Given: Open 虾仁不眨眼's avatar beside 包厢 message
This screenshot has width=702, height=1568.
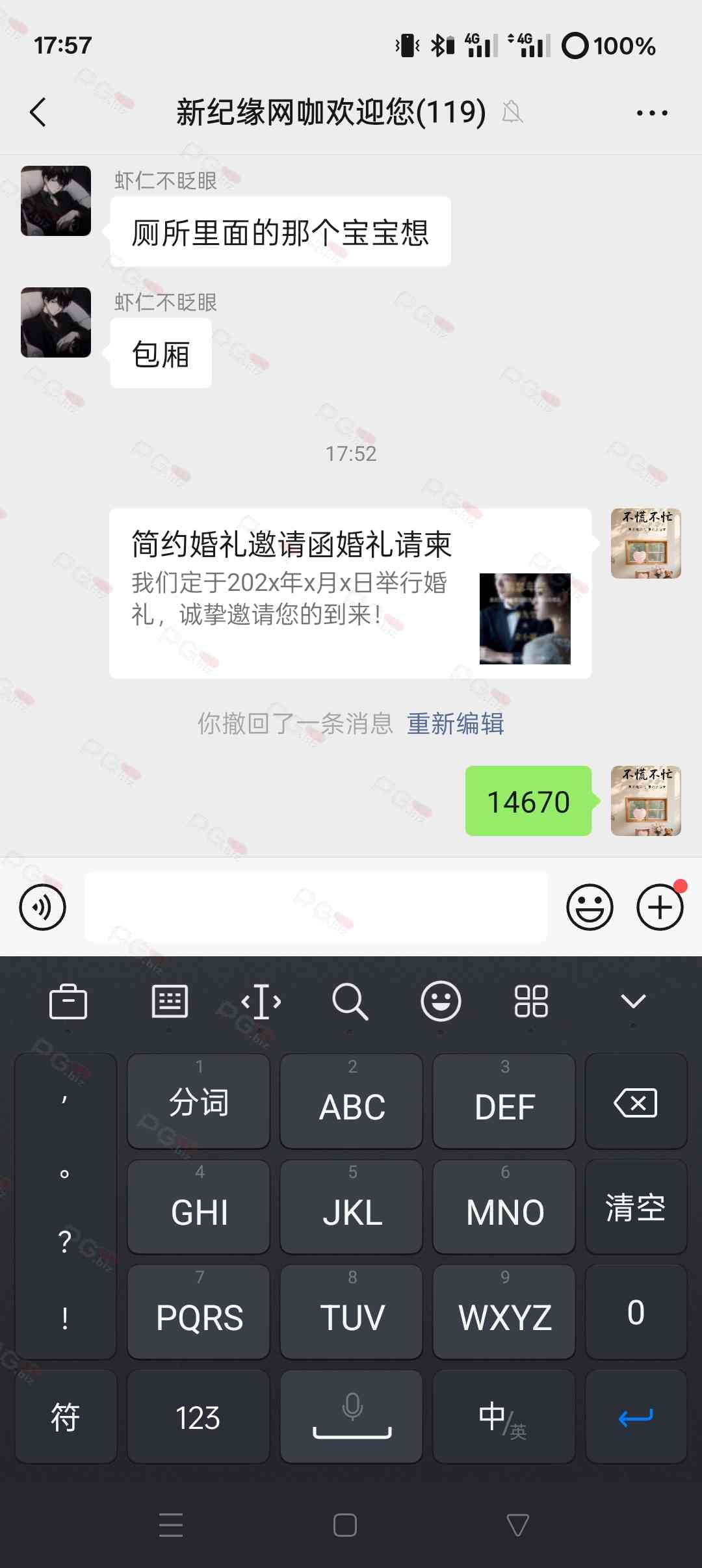Looking at the screenshot, I should [56, 322].
